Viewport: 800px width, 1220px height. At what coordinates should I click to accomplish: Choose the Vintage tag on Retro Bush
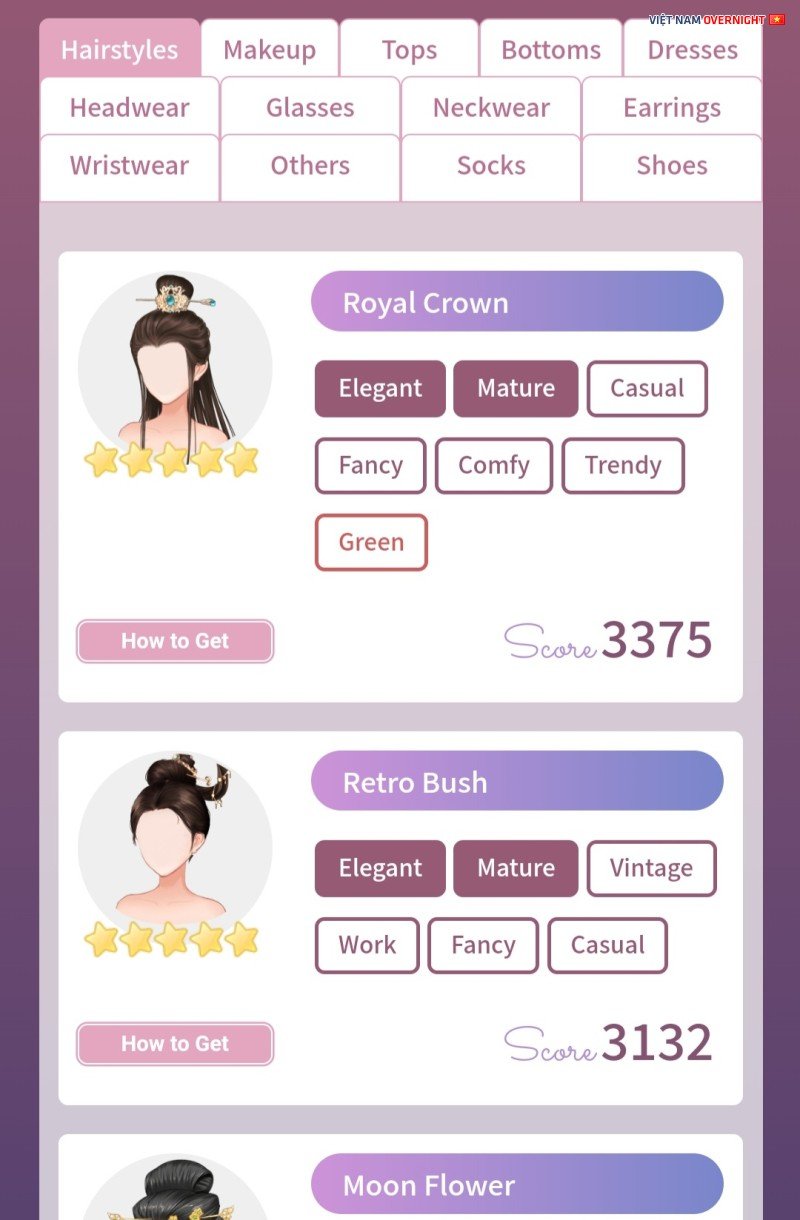pos(651,868)
